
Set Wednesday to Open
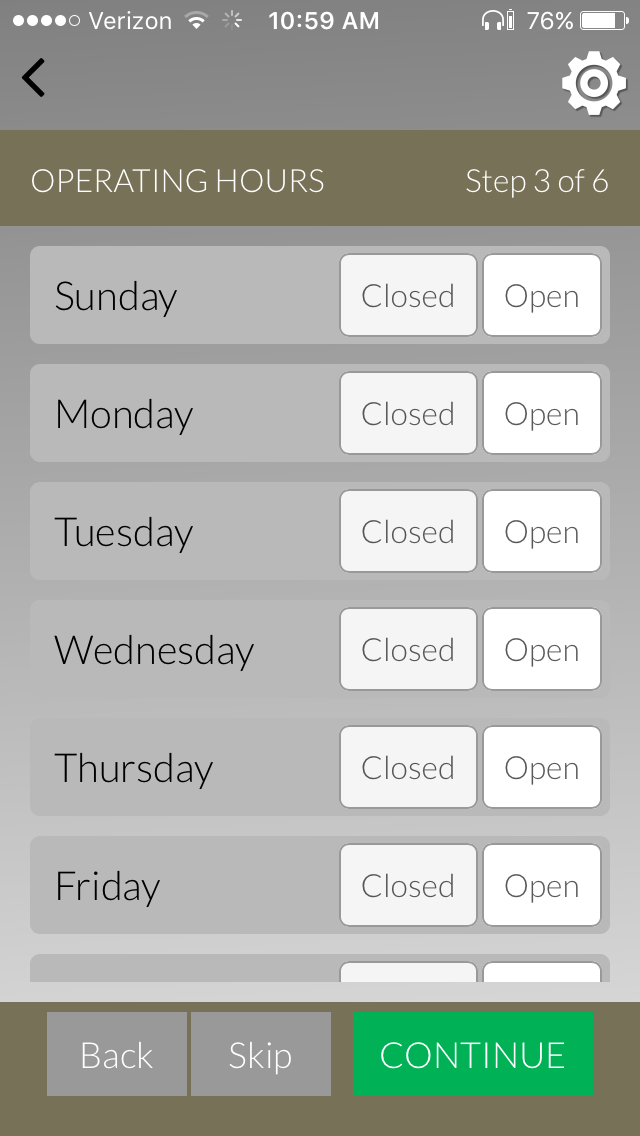542,650
